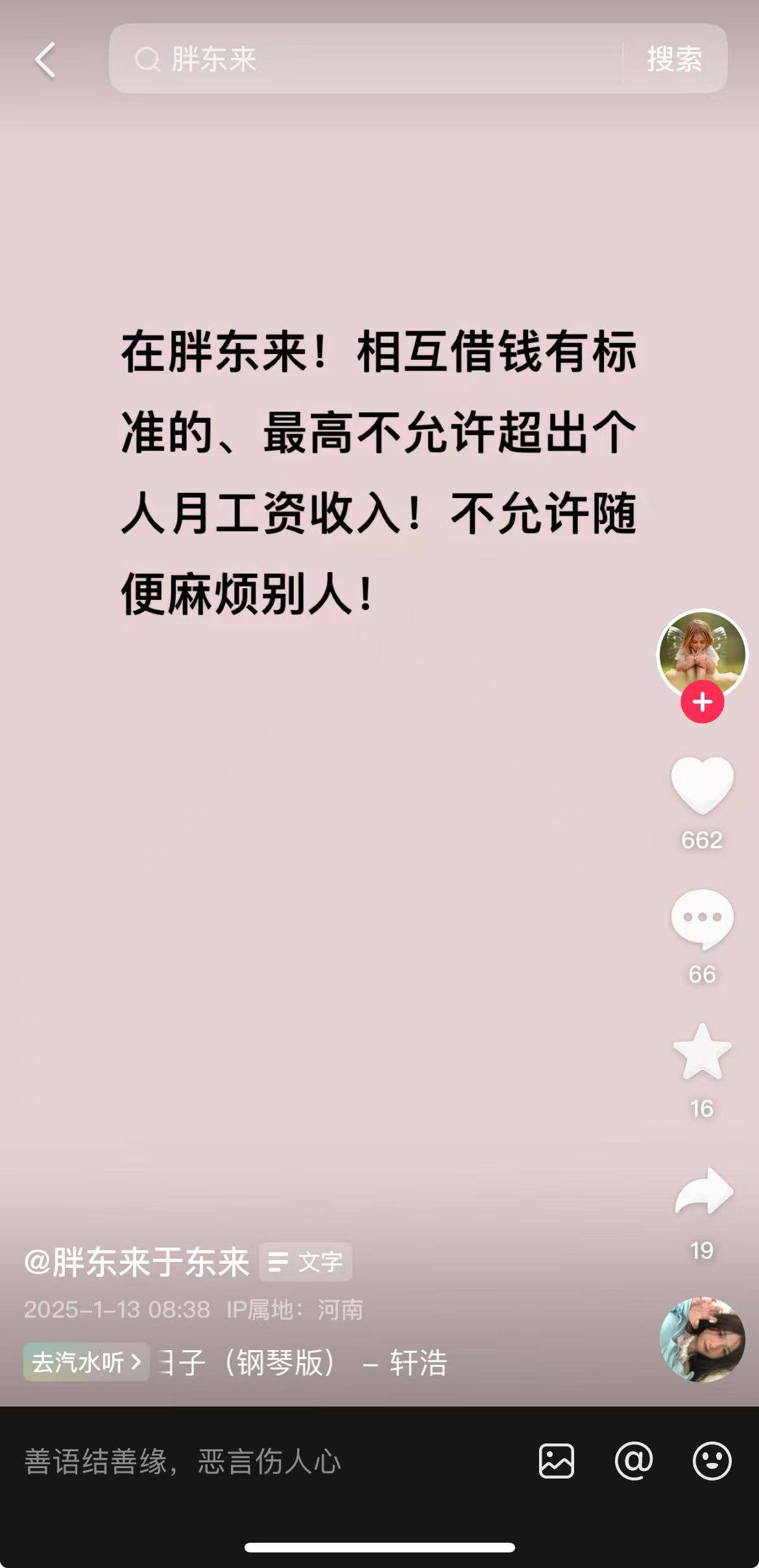Attach an image to the comment

point(557,1461)
